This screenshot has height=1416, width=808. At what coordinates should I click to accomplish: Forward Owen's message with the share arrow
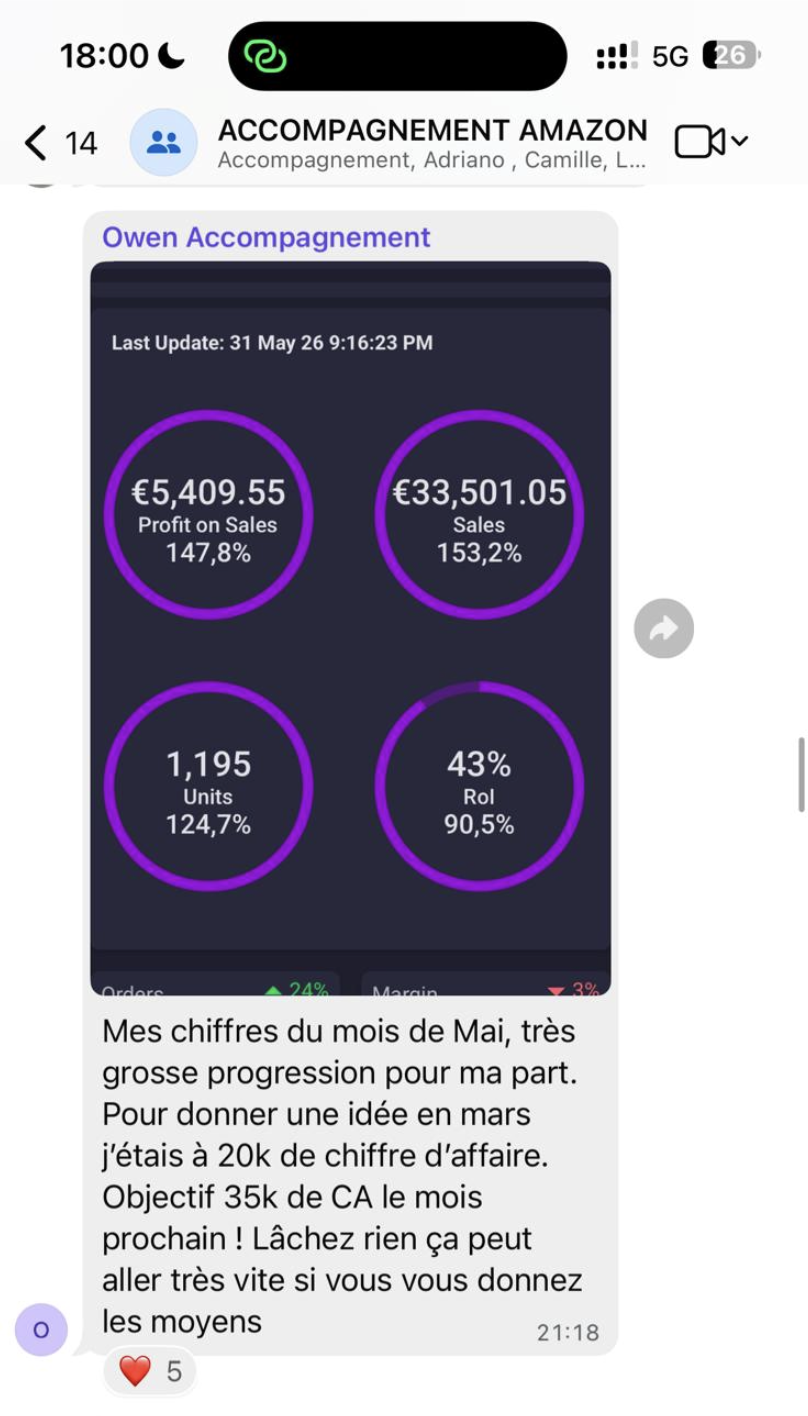coord(664,628)
